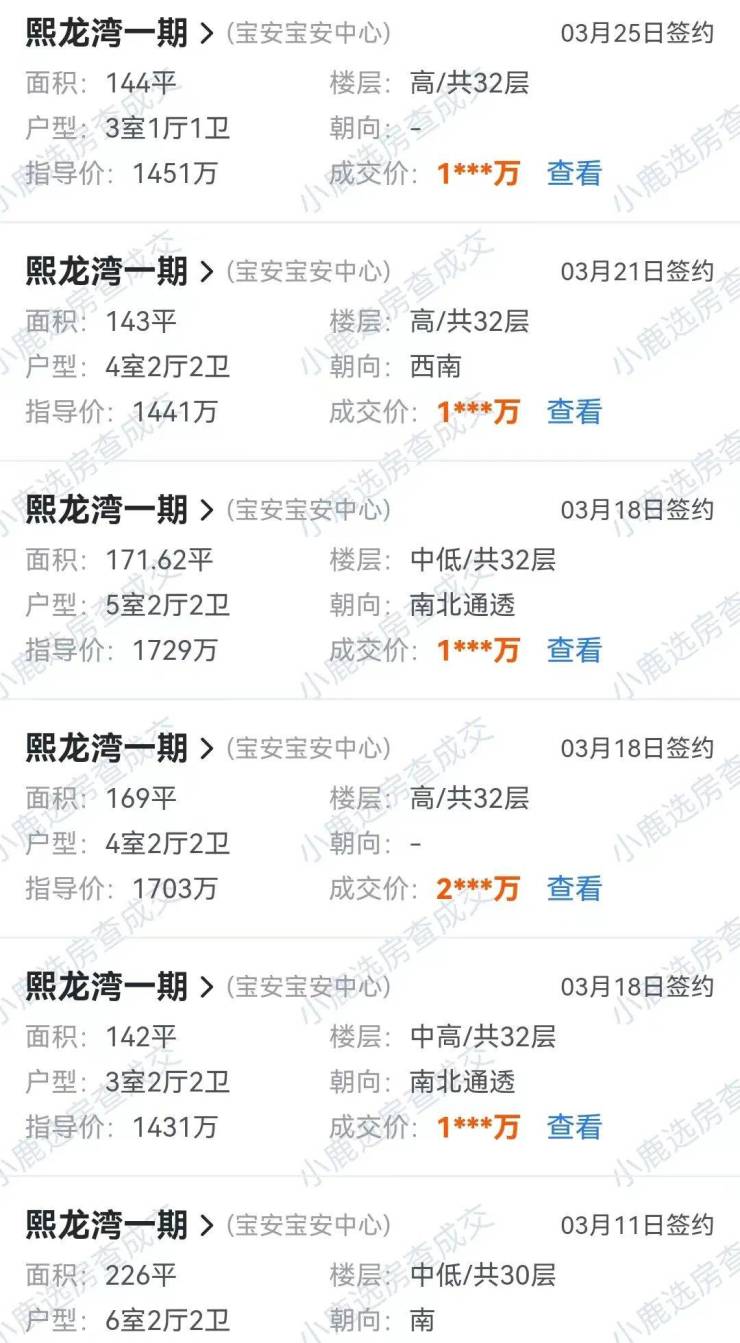The width and height of the screenshot is (740, 1343).
Task: Reveal the price for the 171.62平 listing
Action: 574,650
